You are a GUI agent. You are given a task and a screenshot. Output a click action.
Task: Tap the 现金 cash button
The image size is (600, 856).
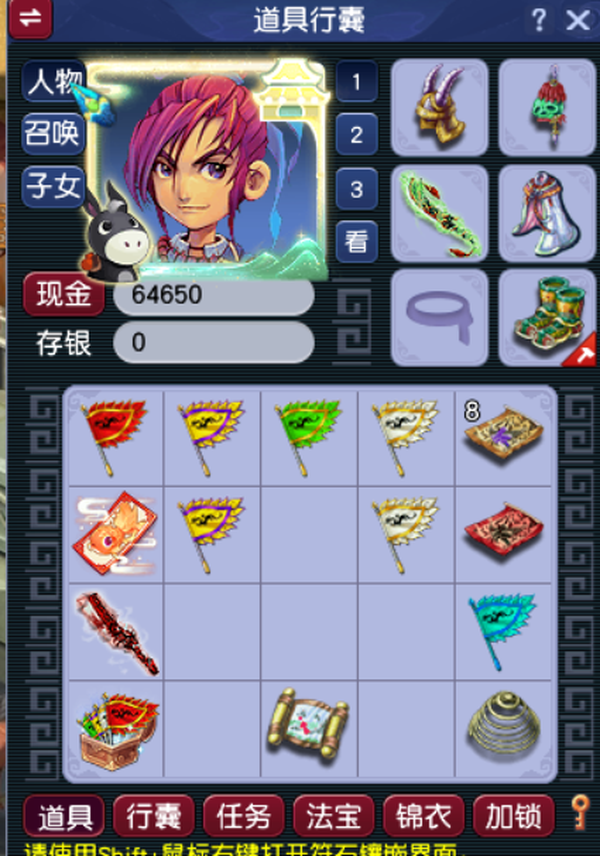coord(64,295)
